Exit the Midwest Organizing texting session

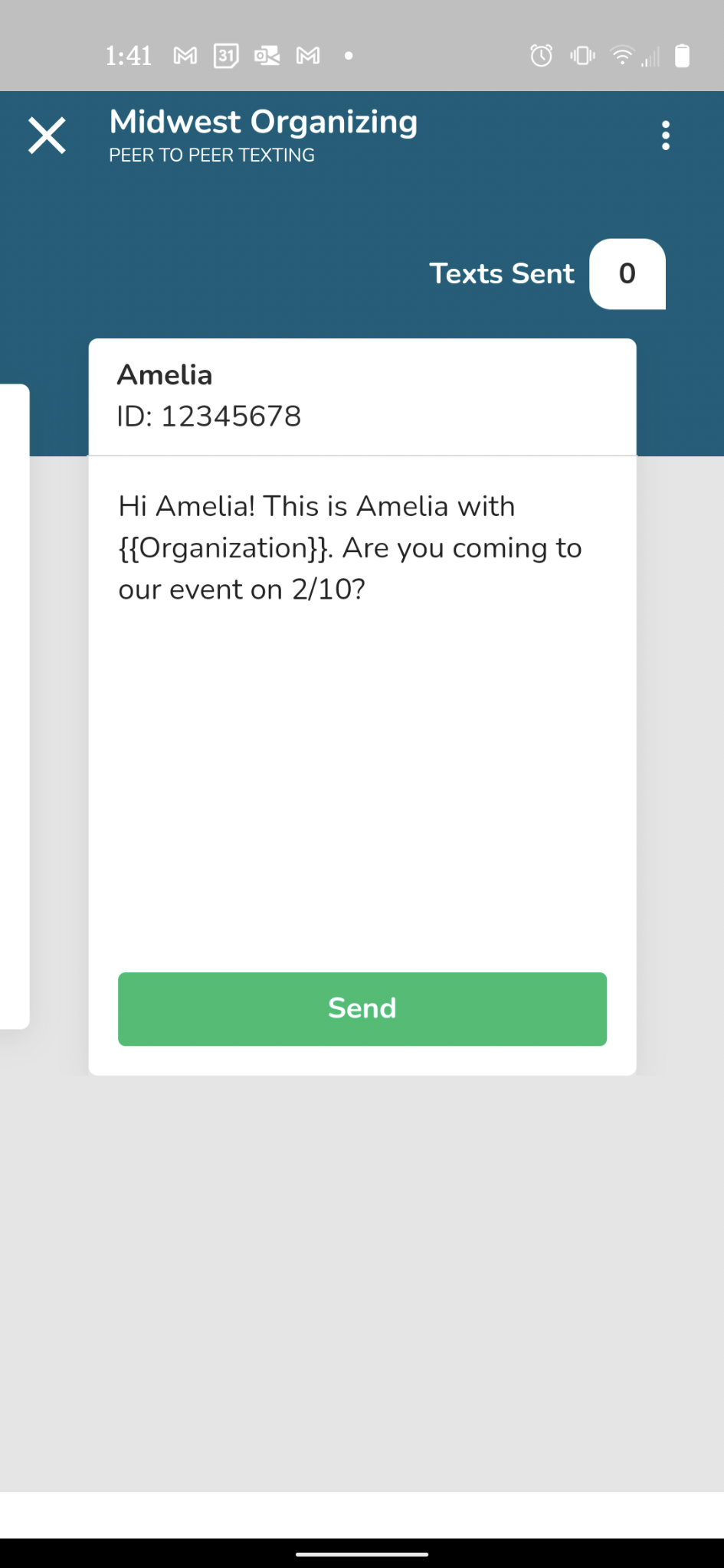click(47, 135)
